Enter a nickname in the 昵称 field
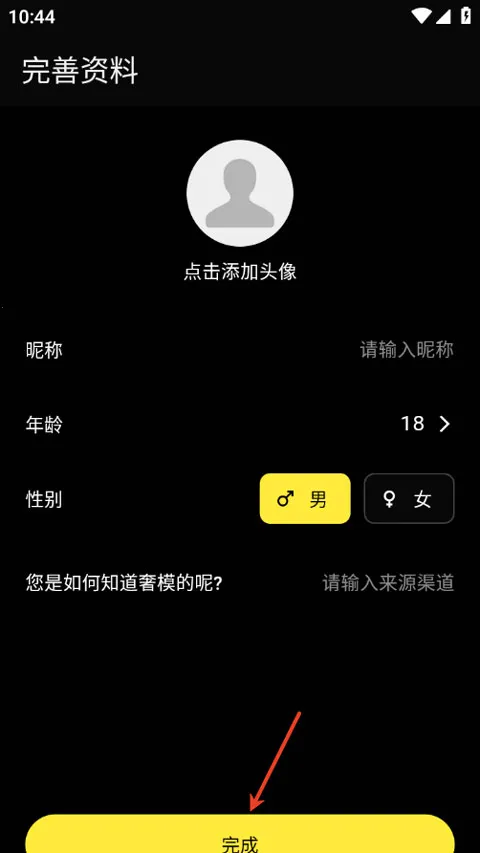 tap(407, 350)
